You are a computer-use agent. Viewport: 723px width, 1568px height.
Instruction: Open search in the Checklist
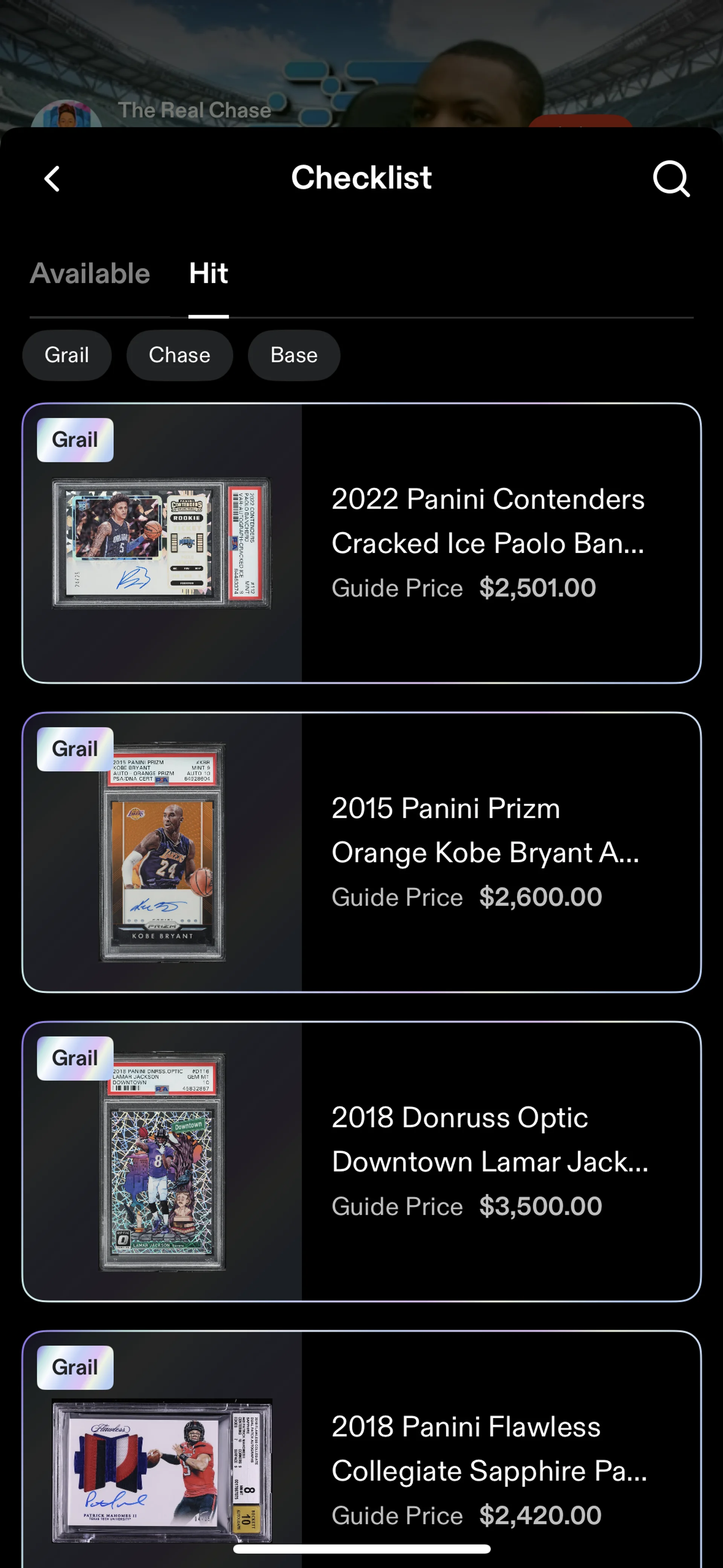[x=671, y=179]
